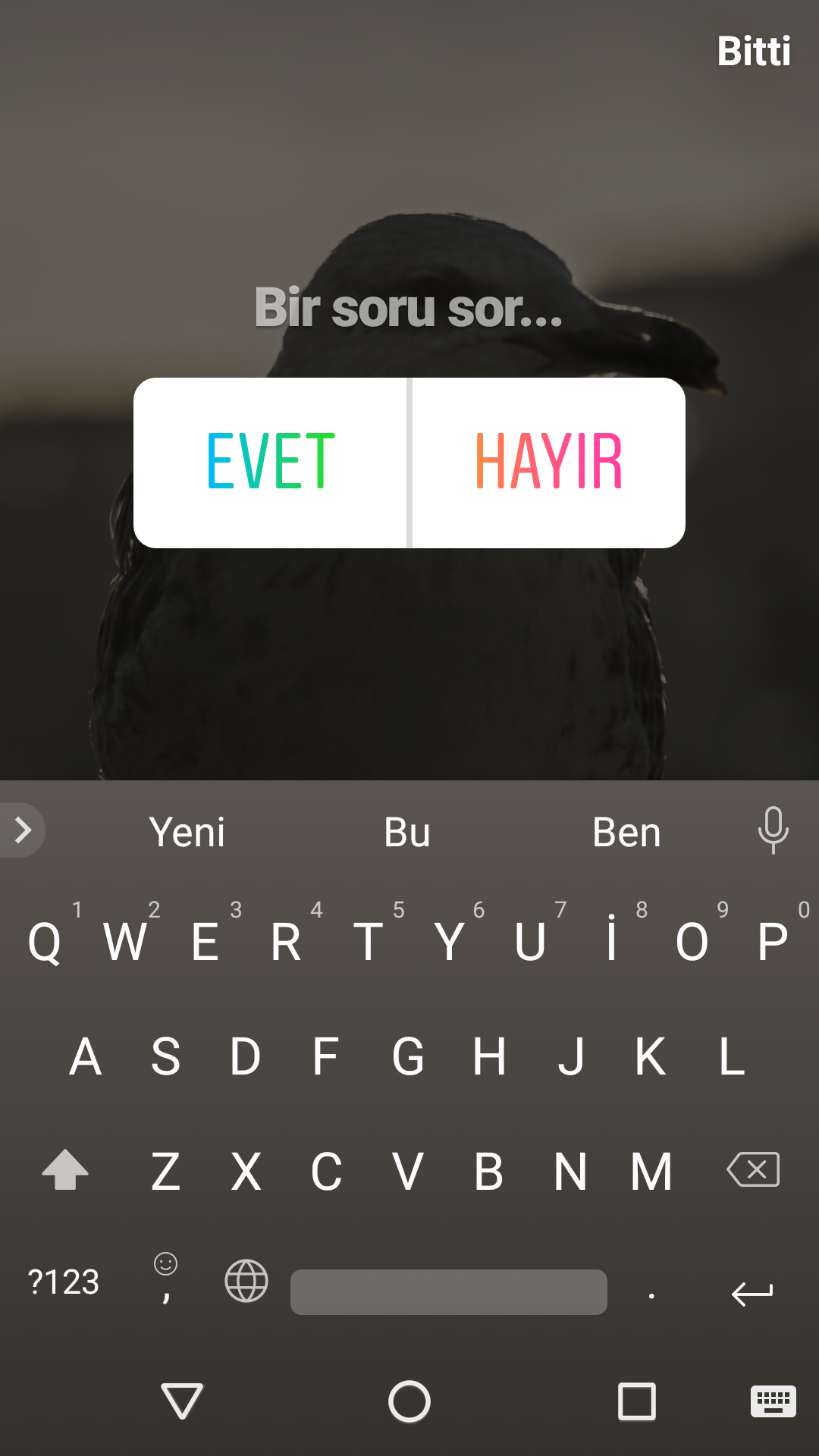Tap Bitti to finish the poll
This screenshot has width=819, height=1456.
[x=754, y=52]
